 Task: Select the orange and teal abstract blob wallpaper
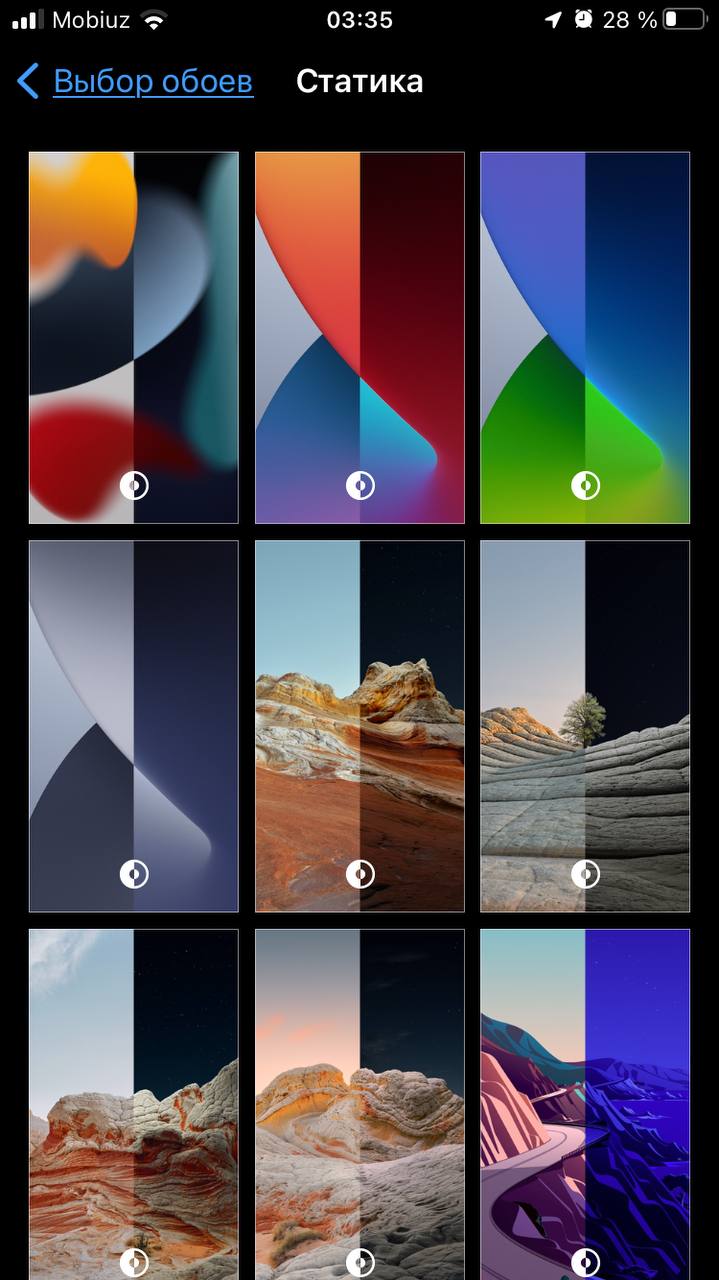click(134, 337)
